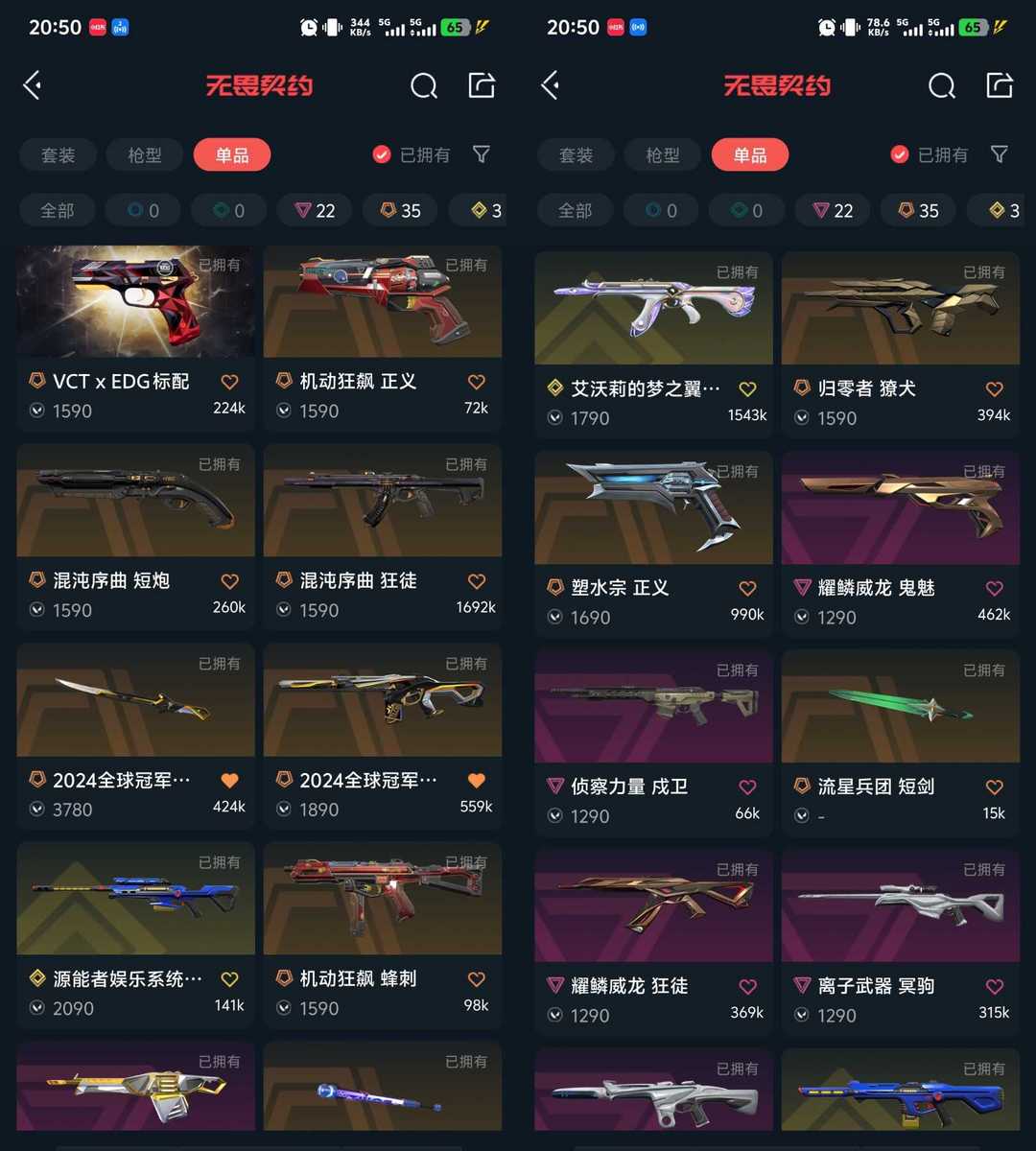Select the rarity filter showing 35

click(399, 210)
